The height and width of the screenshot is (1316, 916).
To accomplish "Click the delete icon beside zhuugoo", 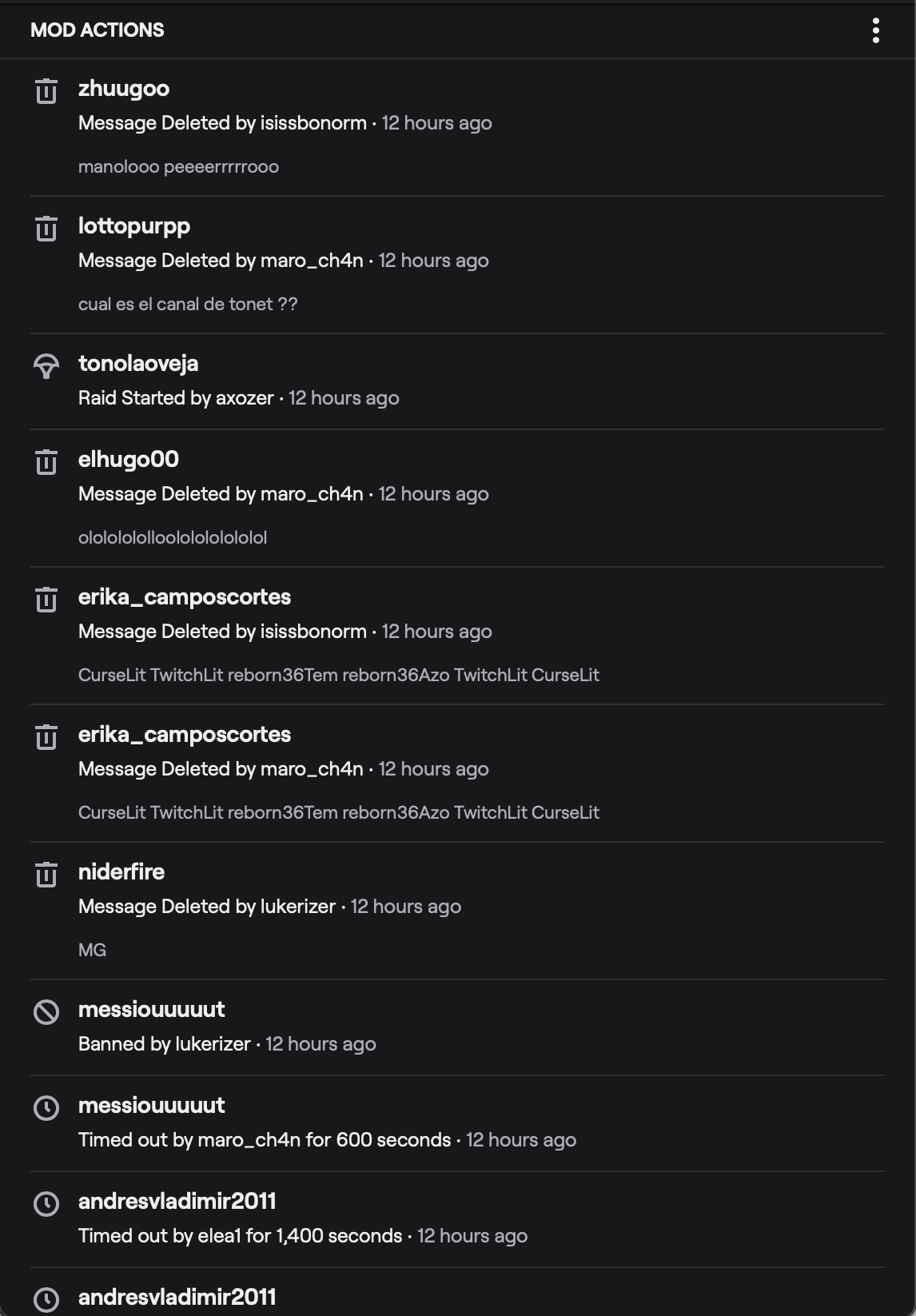I will (47, 91).
